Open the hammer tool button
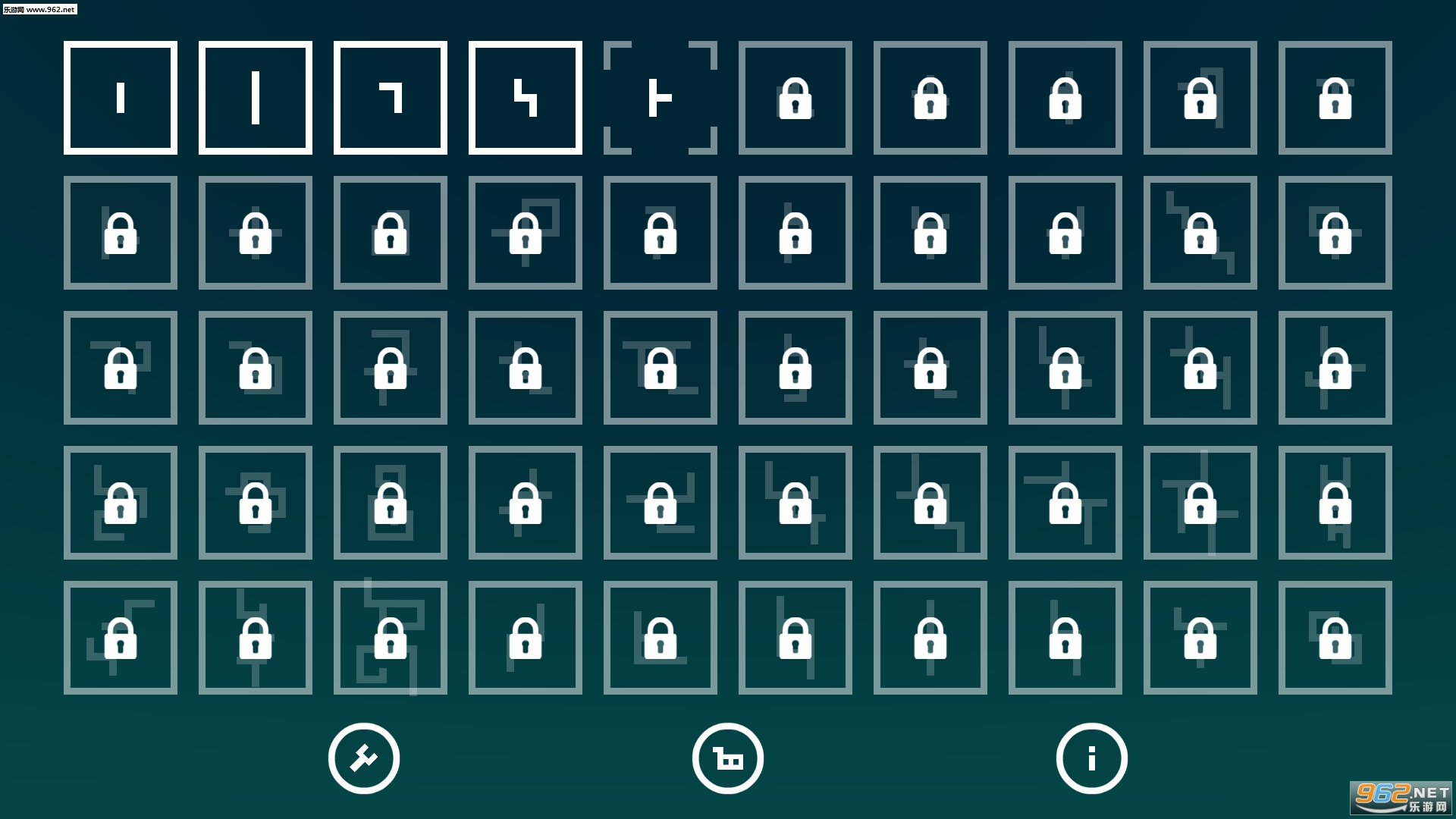Screen dimensions: 1456x819 (364, 758)
